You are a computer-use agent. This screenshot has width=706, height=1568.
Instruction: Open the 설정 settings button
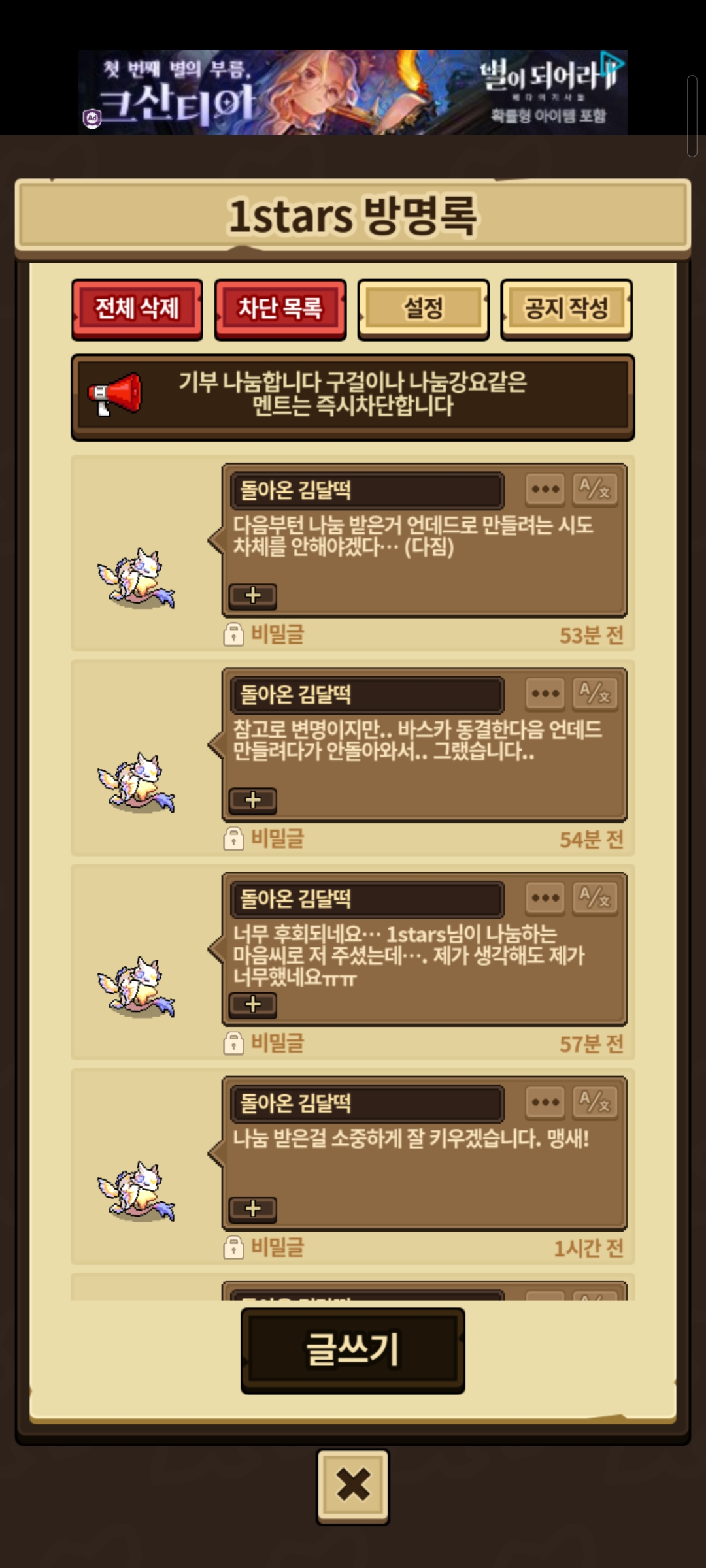pos(424,310)
